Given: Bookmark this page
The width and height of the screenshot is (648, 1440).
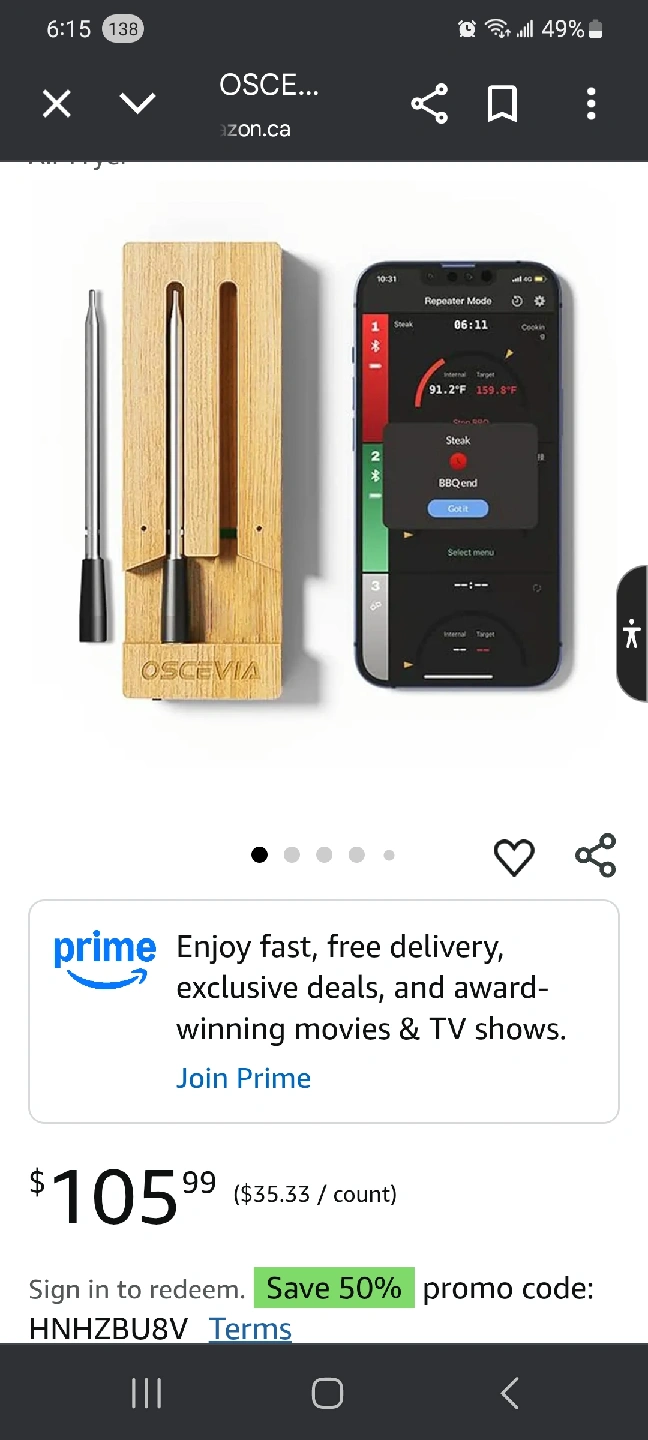Looking at the screenshot, I should [502, 104].
